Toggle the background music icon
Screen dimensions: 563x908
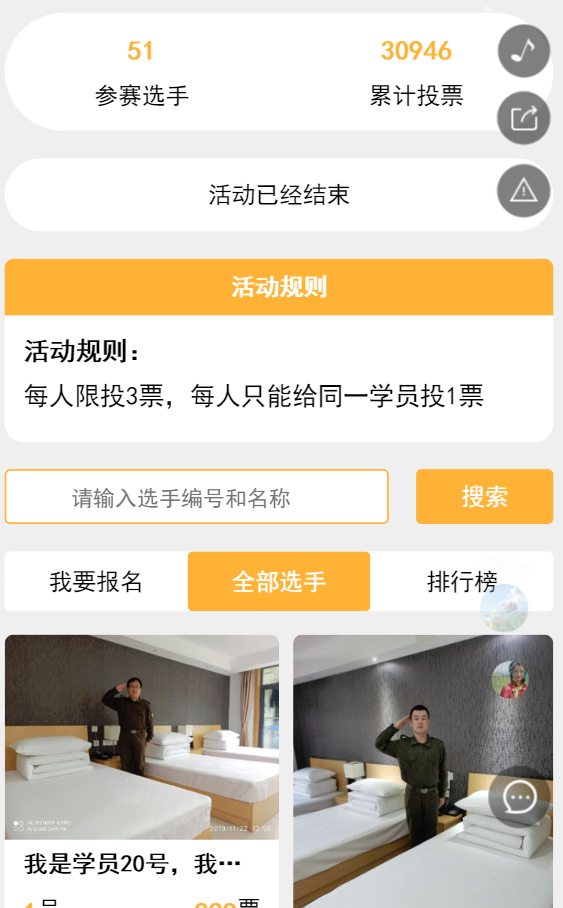click(x=524, y=51)
